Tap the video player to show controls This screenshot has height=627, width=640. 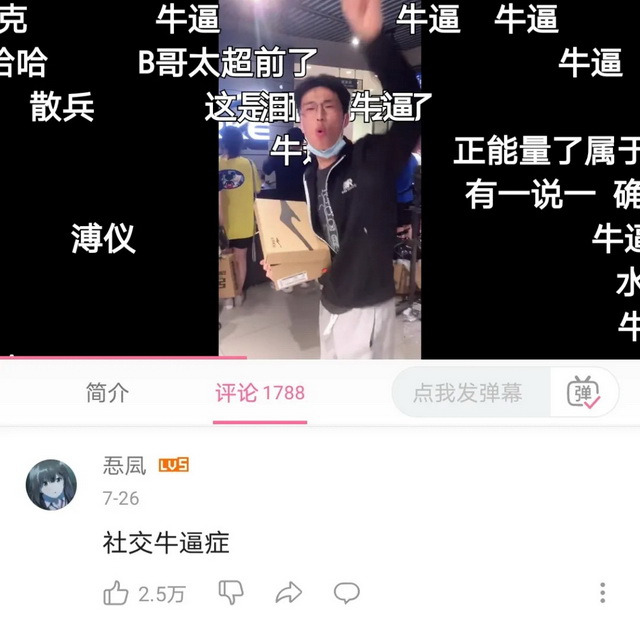320,180
